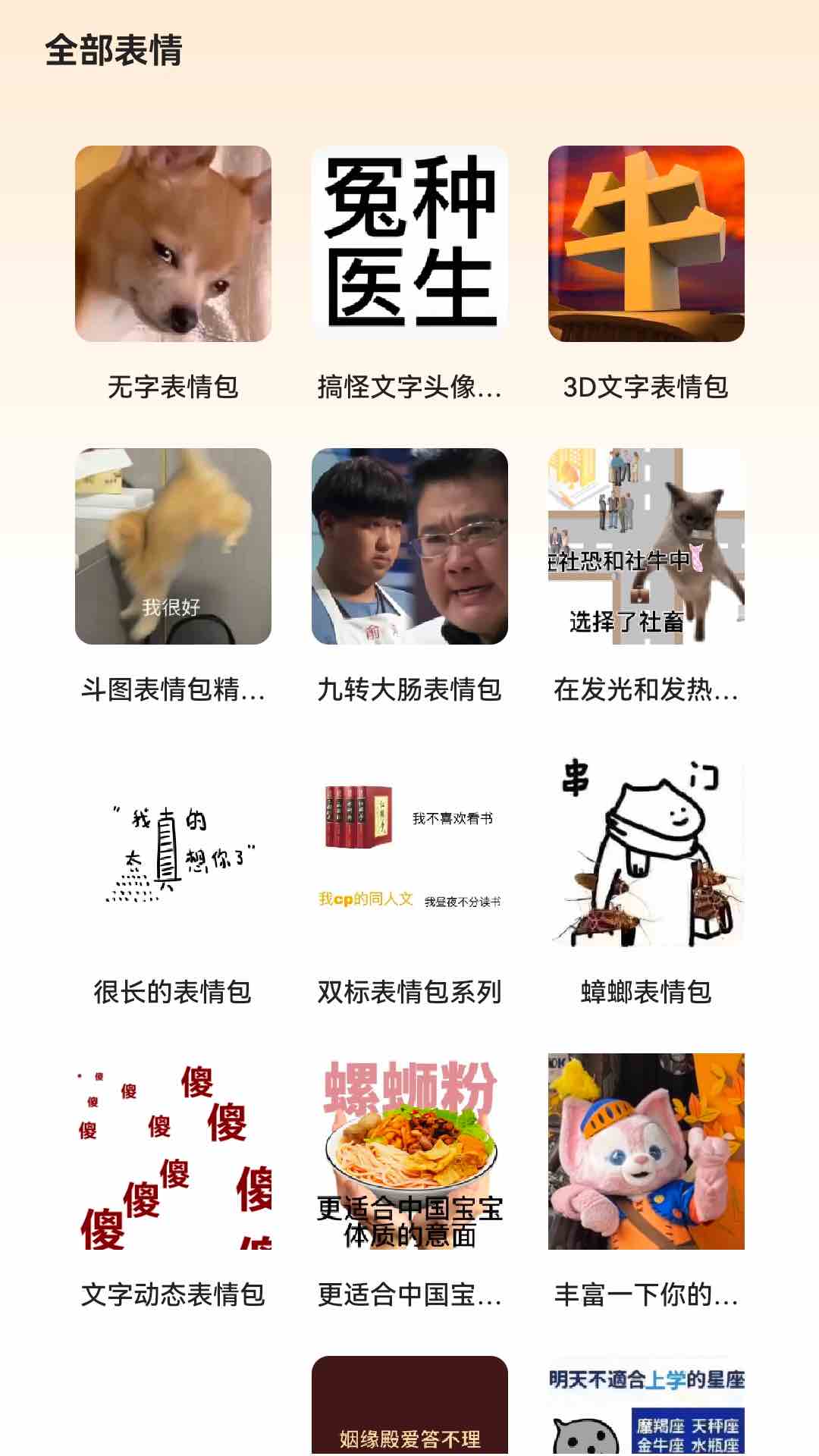Browse 很长的表情包
This screenshot has width=819, height=1456.
click(173, 849)
